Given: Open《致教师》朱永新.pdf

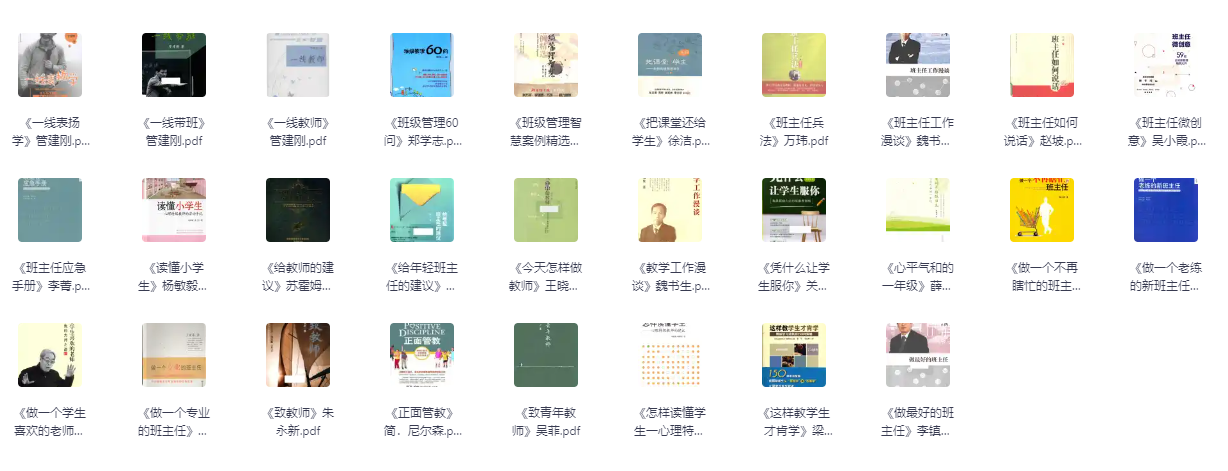Looking at the screenshot, I should pyautogui.click(x=298, y=355).
